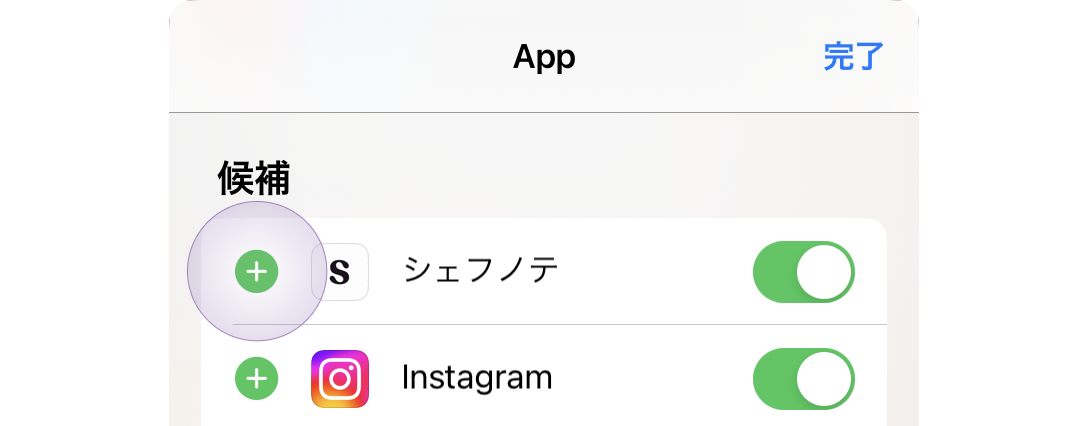Viewport: 1076px width, 426px height.
Task: Tap 完了 to finish editing
Action: click(853, 57)
